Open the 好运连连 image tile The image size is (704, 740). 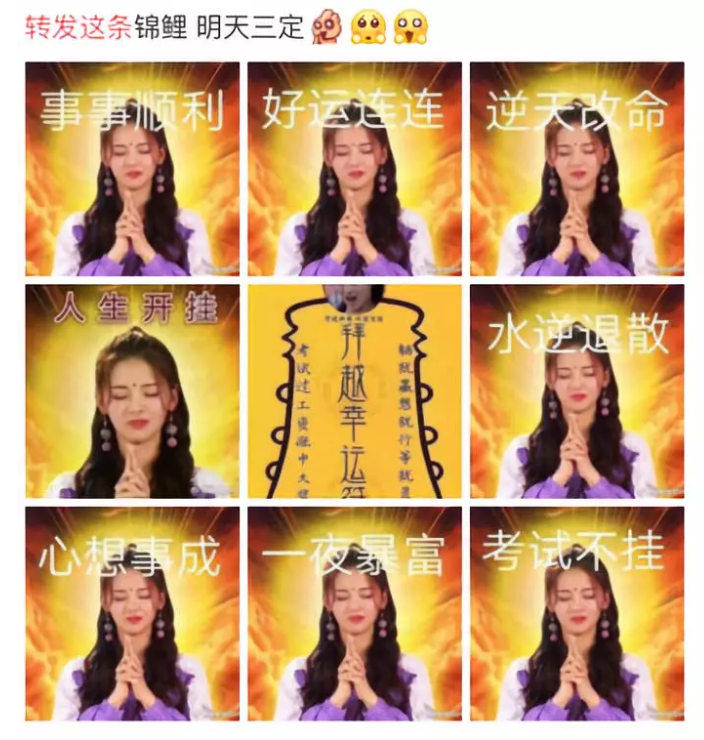tap(354, 169)
